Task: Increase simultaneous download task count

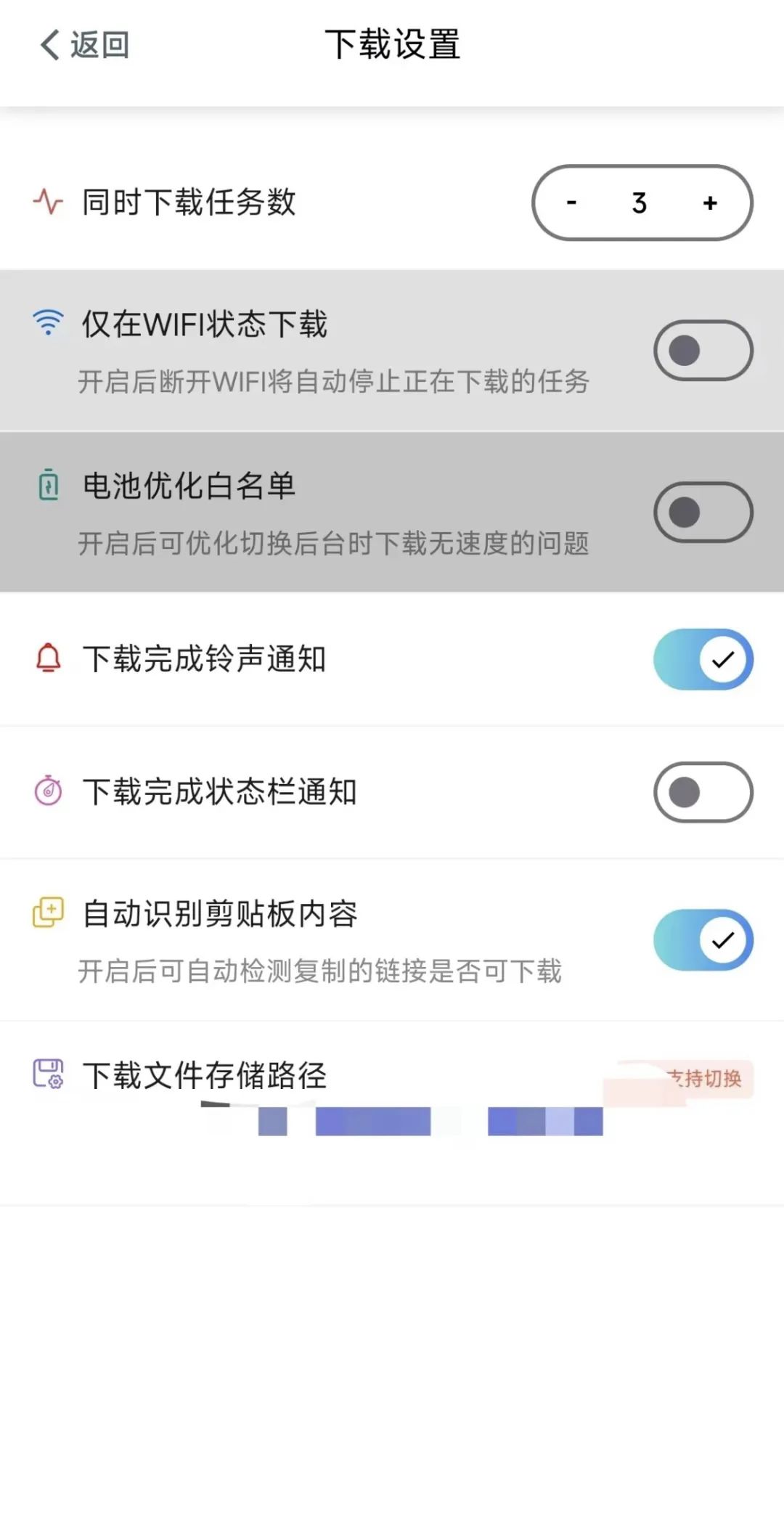Action: [x=710, y=203]
